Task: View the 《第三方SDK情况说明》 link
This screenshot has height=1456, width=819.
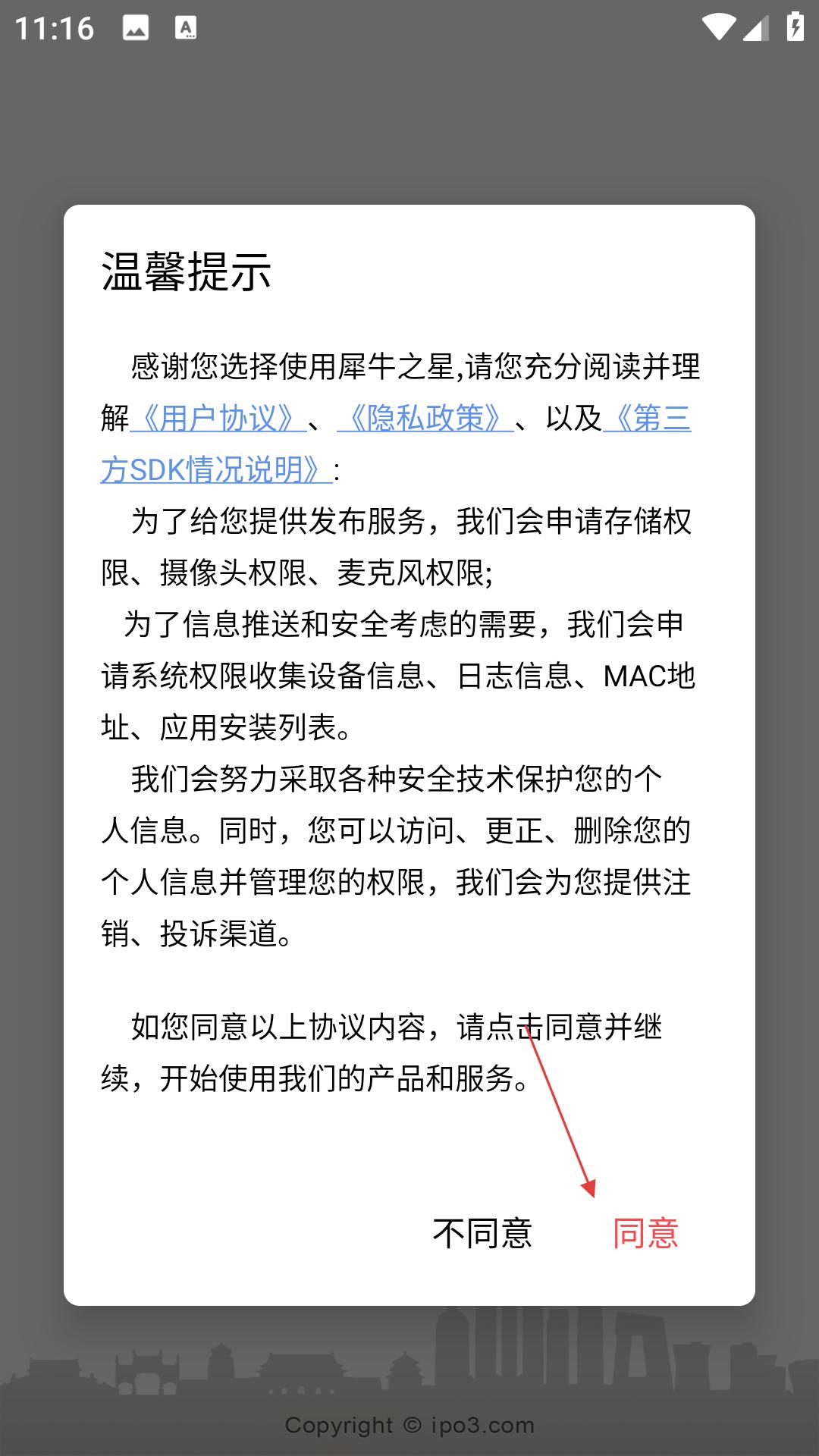Action: click(x=216, y=469)
